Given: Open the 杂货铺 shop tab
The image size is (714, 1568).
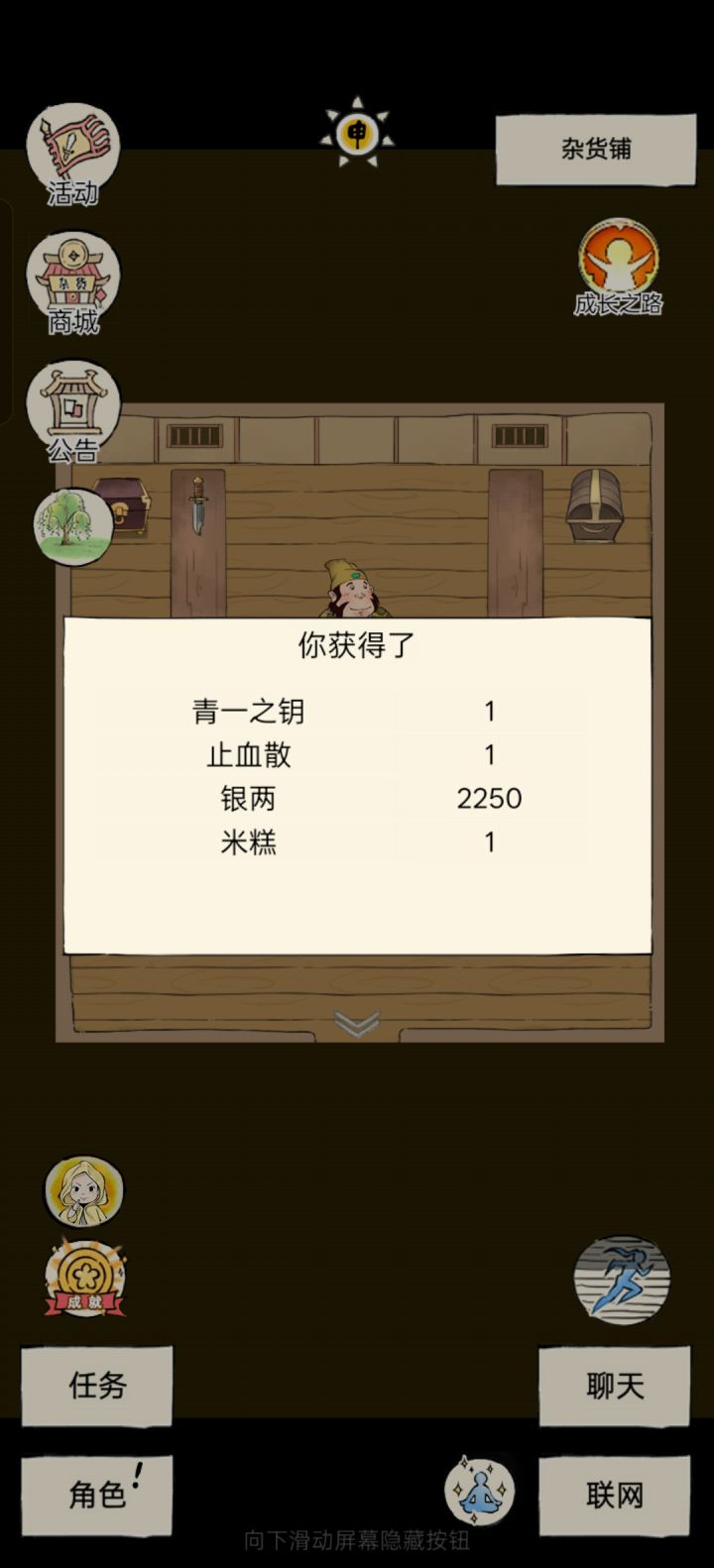Looking at the screenshot, I should pyautogui.click(x=596, y=149).
